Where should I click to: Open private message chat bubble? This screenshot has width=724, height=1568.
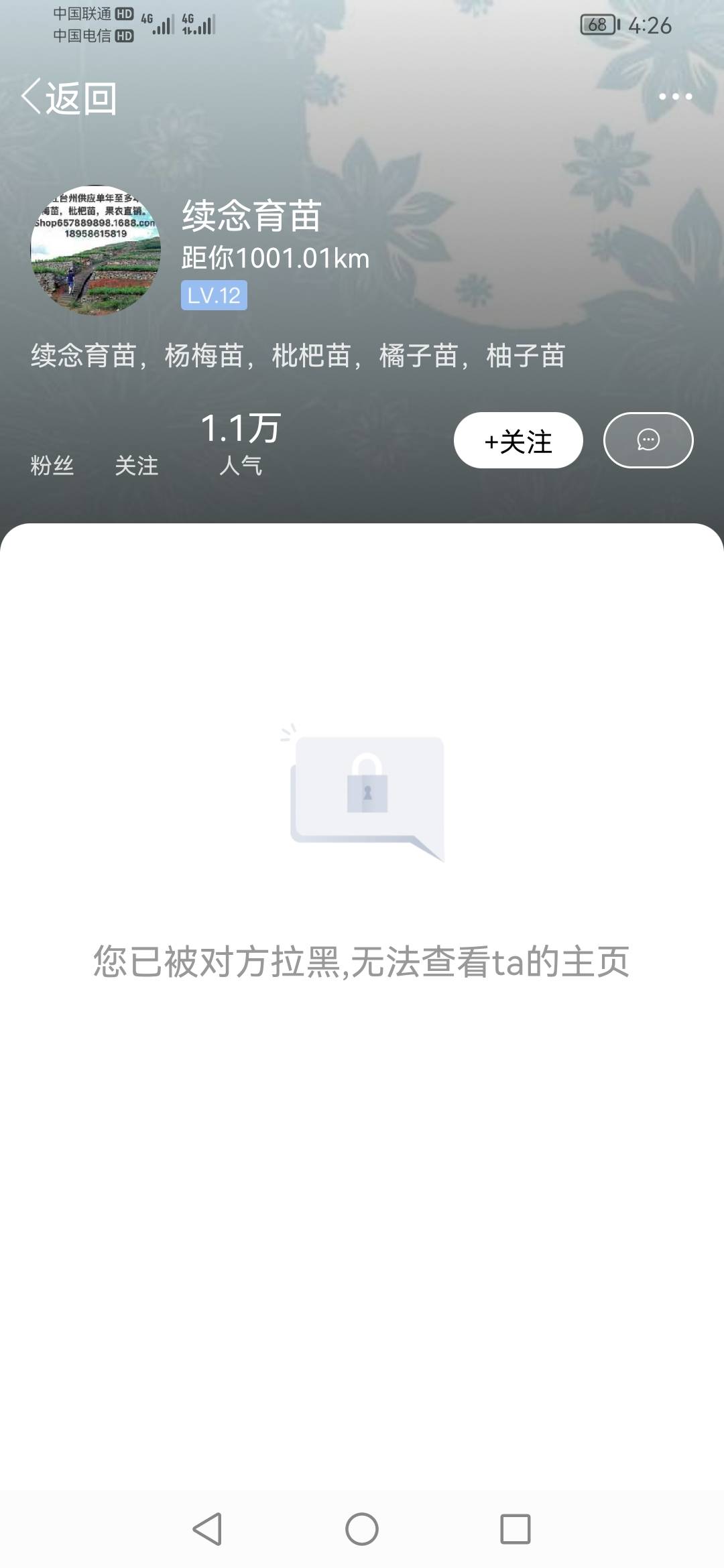click(x=648, y=441)
